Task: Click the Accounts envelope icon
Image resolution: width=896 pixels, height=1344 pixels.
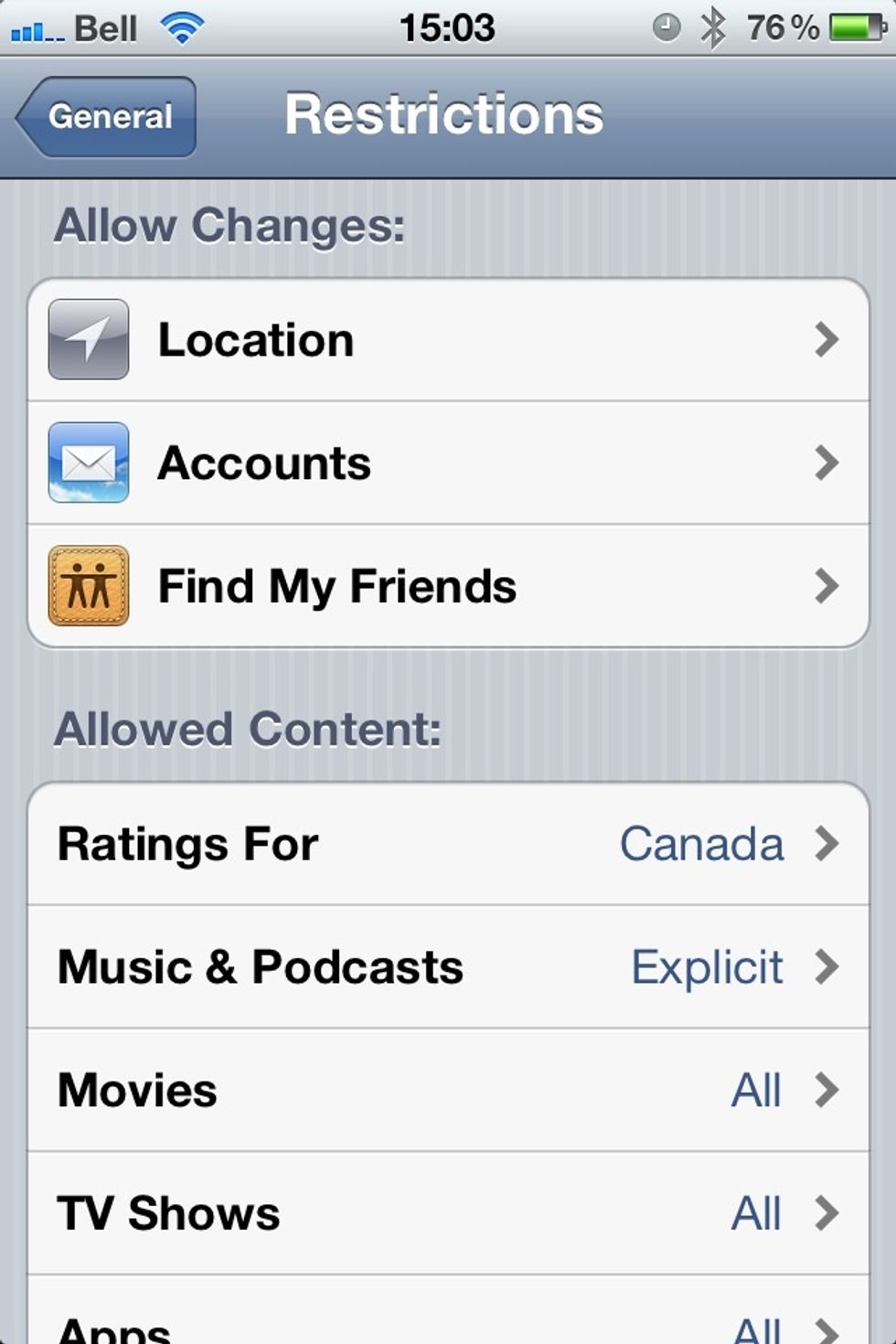Action: pyautogui.click(x=89, y=464)
